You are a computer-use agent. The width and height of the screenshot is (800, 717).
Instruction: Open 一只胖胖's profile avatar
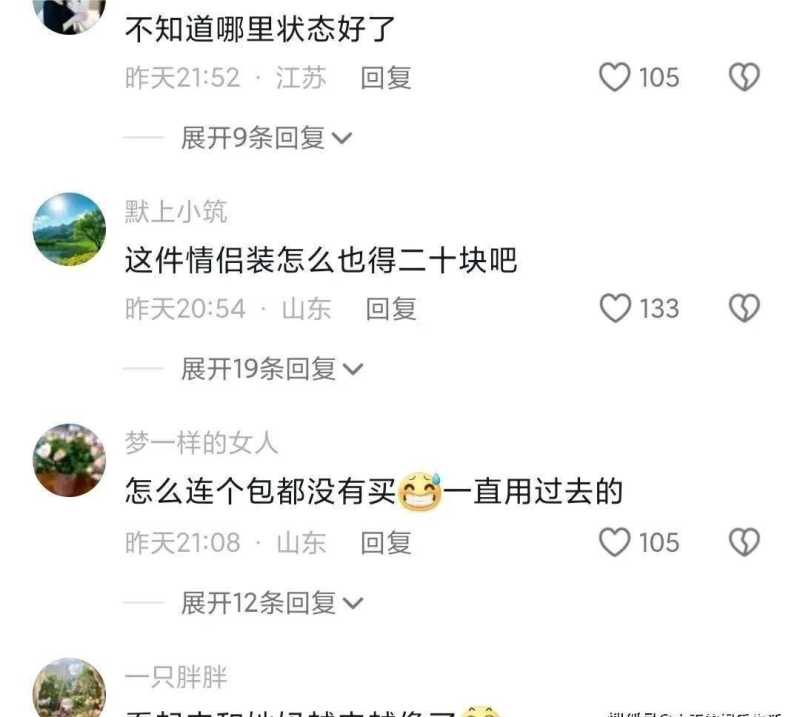(x=69, y=690)
